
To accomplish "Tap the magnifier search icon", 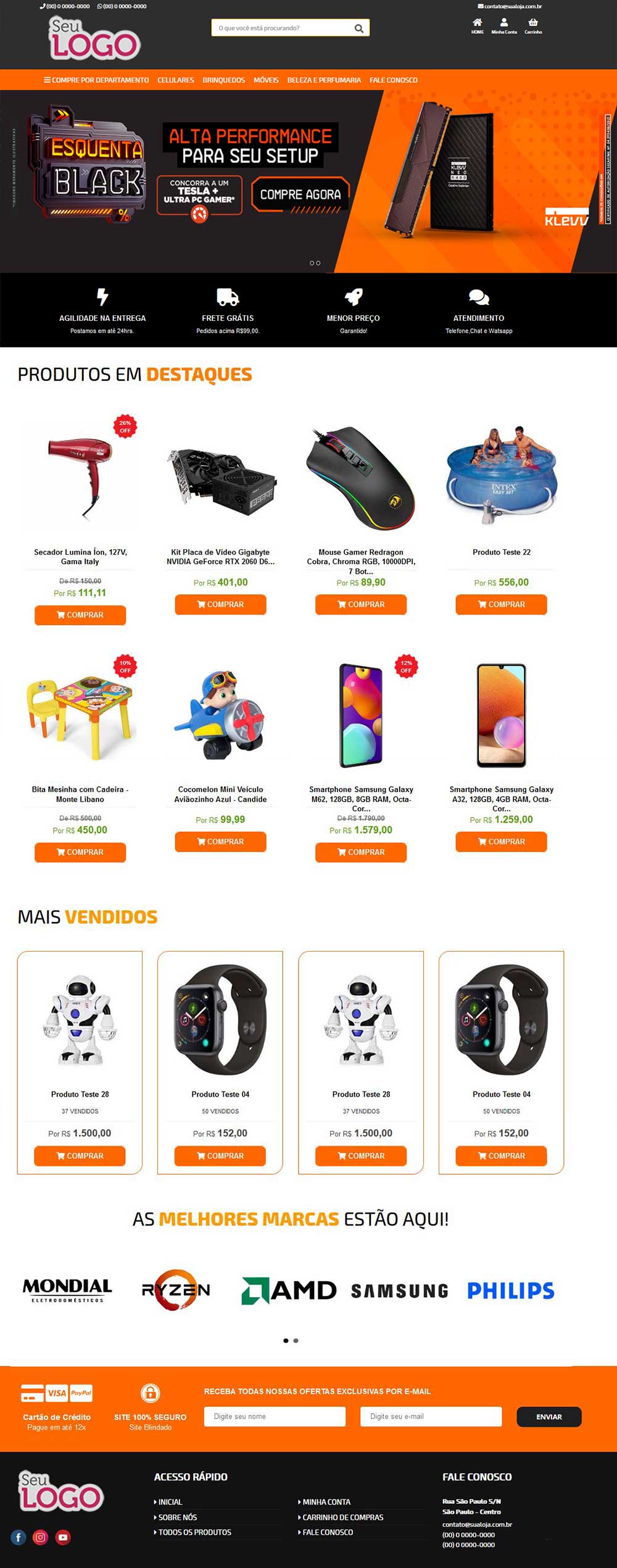I will coord(358,28).
